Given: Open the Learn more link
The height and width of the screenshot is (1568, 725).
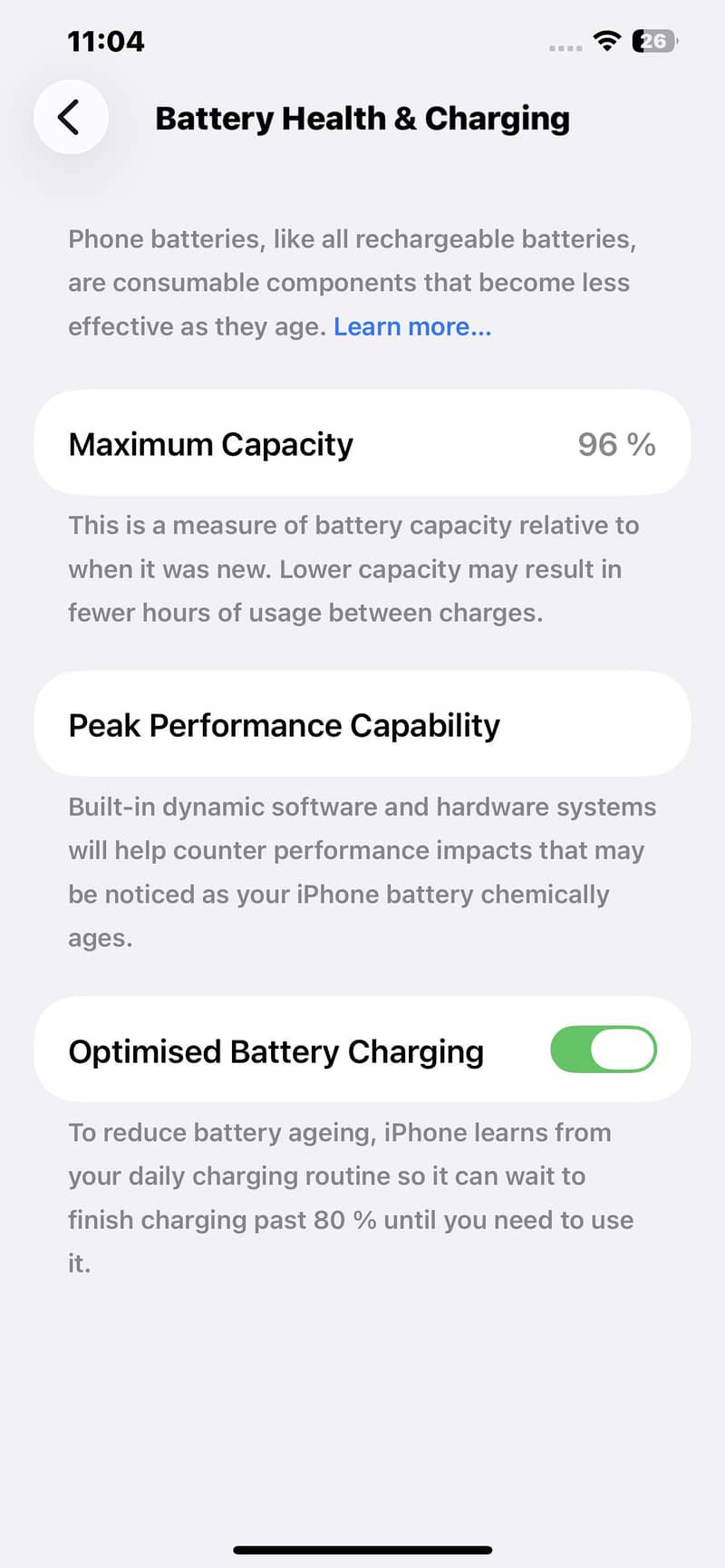Looking at the screenshot, I should coord(412,326).
